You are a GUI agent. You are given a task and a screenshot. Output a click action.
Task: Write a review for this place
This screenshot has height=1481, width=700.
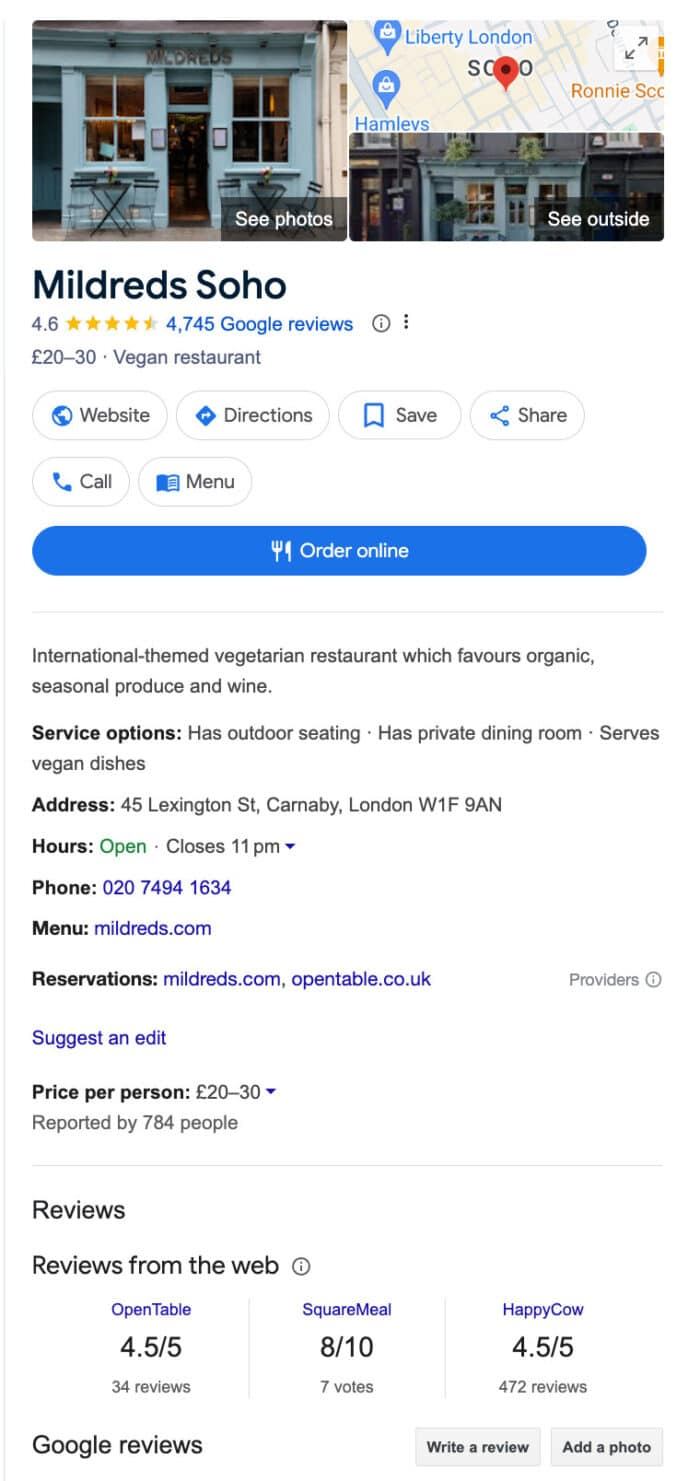tap(478, 1446)
